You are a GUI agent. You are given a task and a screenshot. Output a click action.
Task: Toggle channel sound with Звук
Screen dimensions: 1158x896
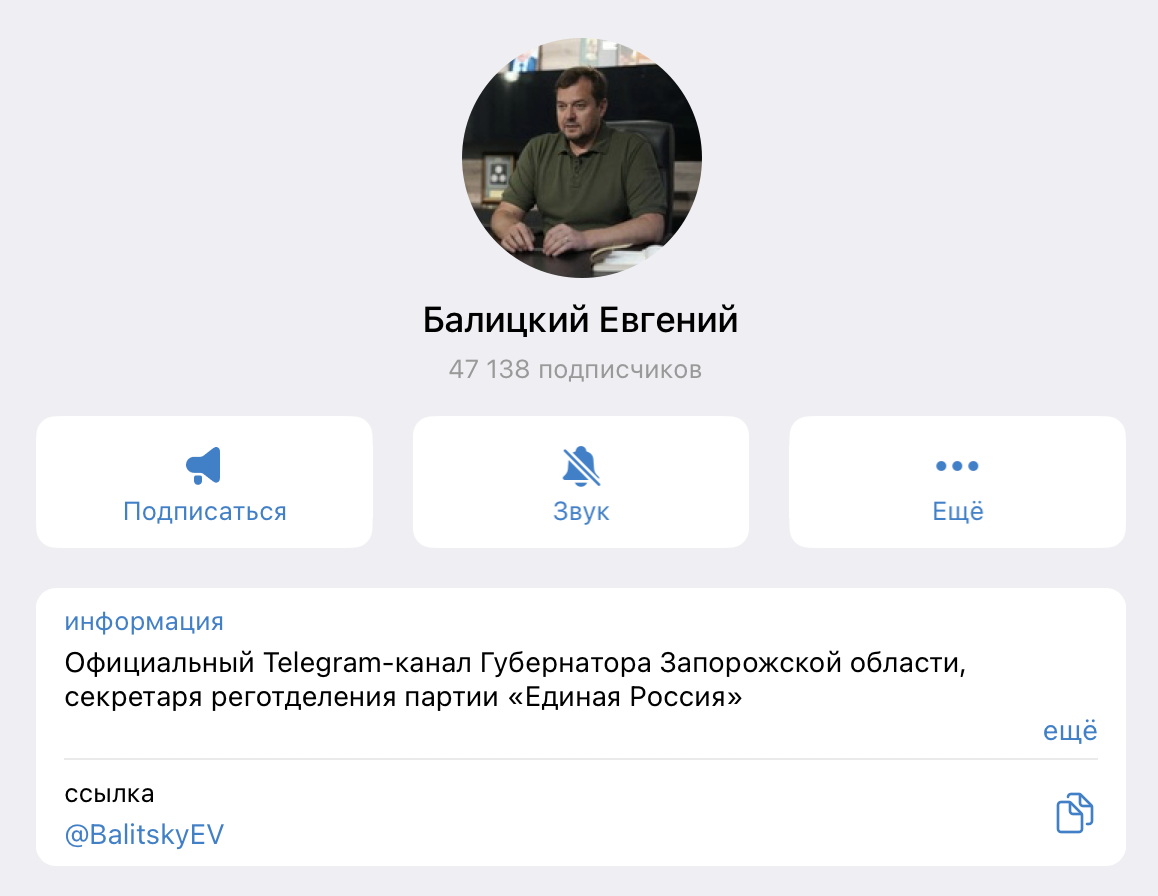[x=581, y=482]
